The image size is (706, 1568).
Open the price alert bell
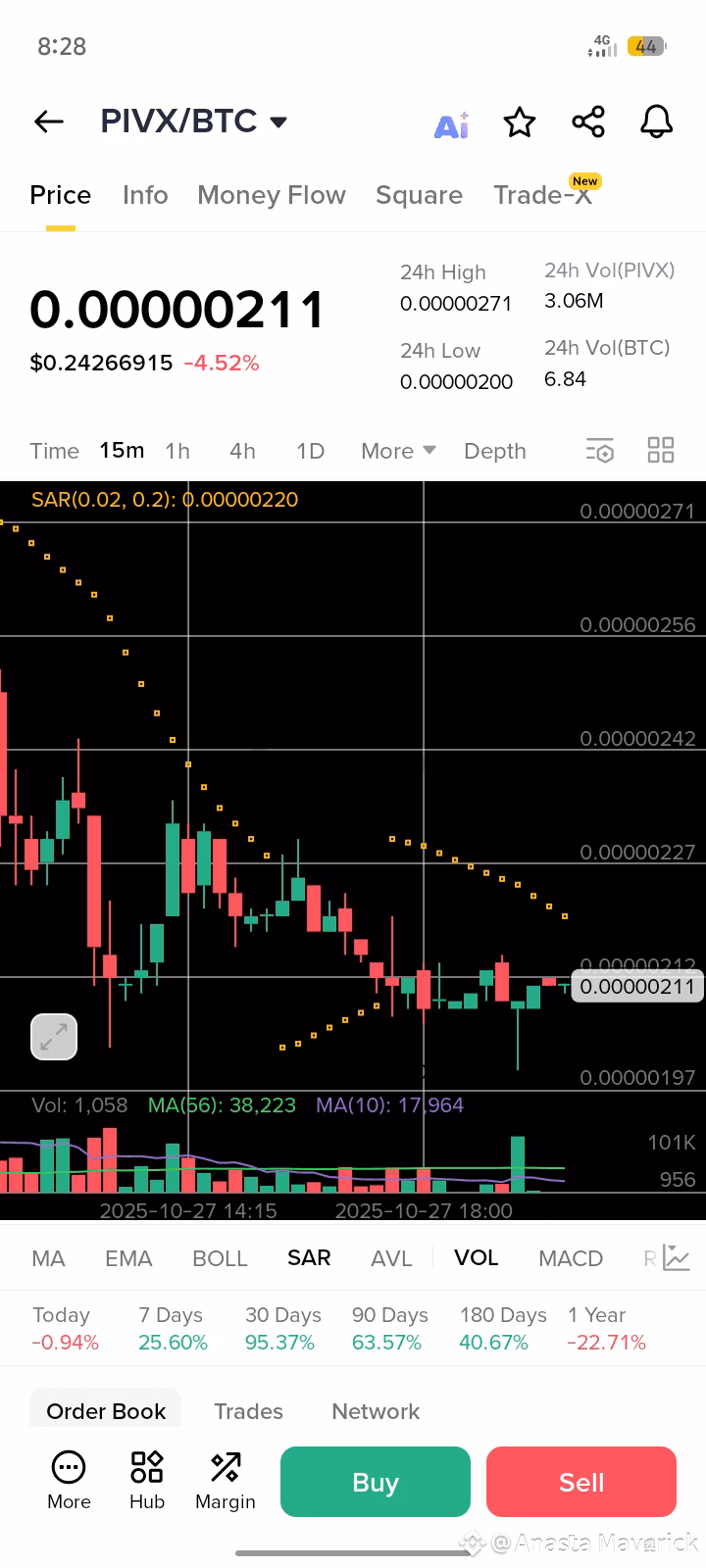tap(656, 122)
